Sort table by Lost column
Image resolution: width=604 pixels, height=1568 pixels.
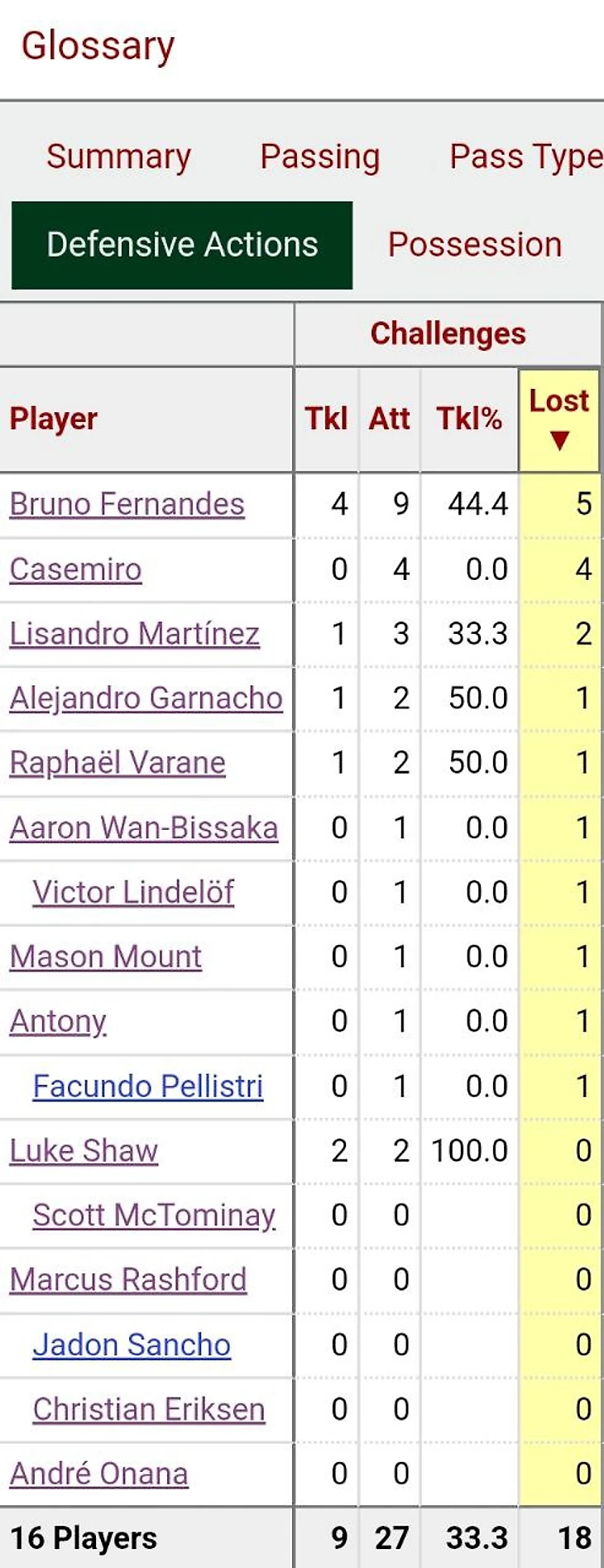(x=558, y=419)
